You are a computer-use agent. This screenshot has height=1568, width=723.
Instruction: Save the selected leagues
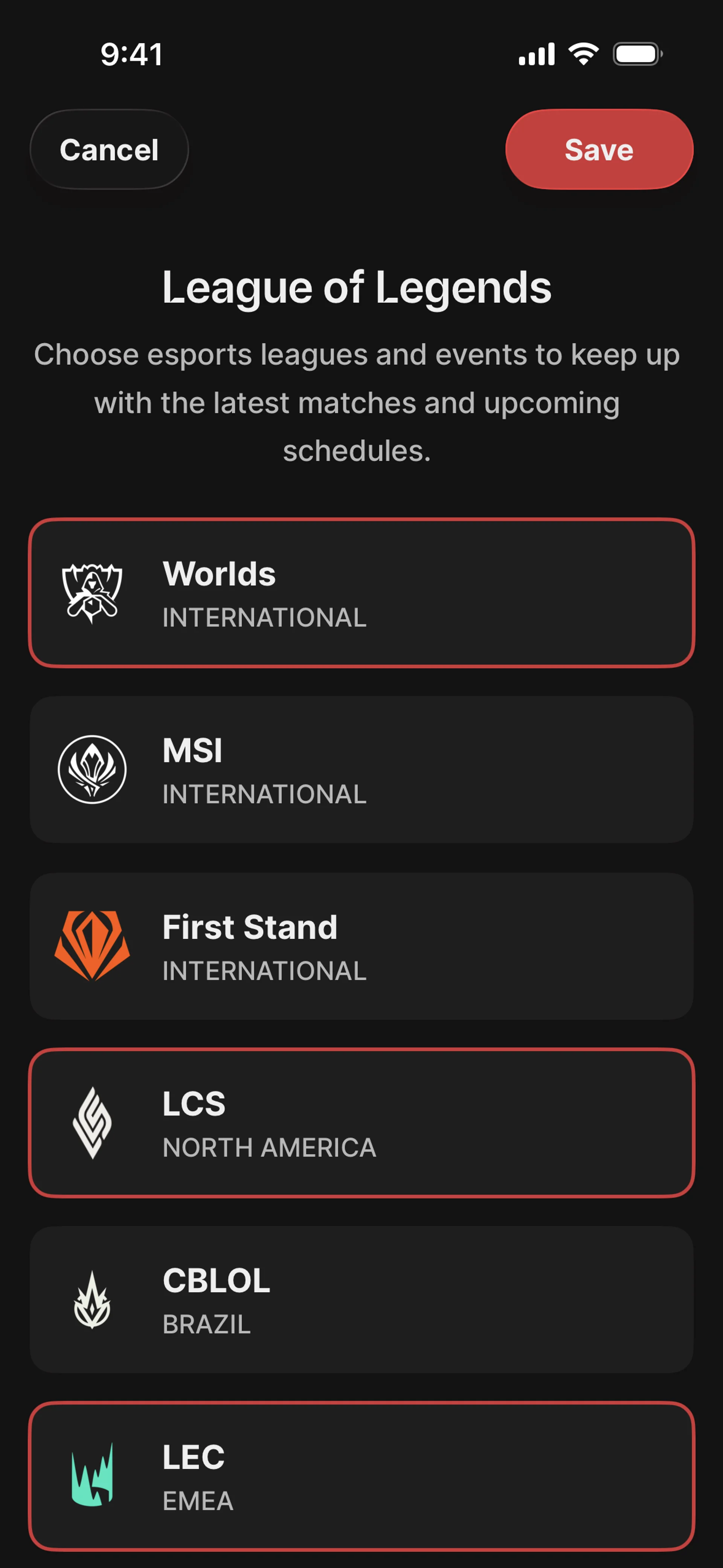tap(599, 150)
